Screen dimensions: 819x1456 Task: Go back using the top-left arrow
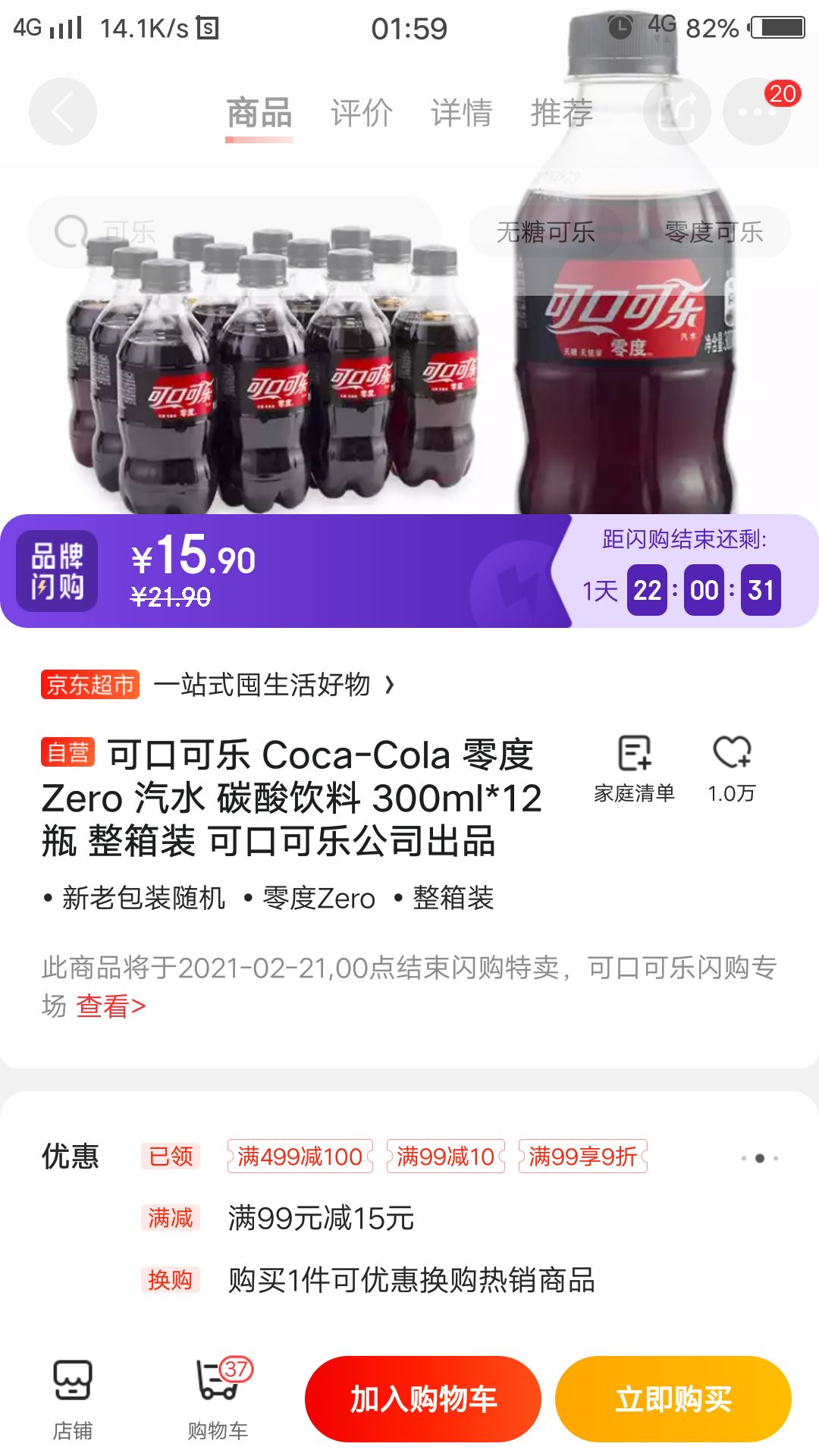pos(63,111)
